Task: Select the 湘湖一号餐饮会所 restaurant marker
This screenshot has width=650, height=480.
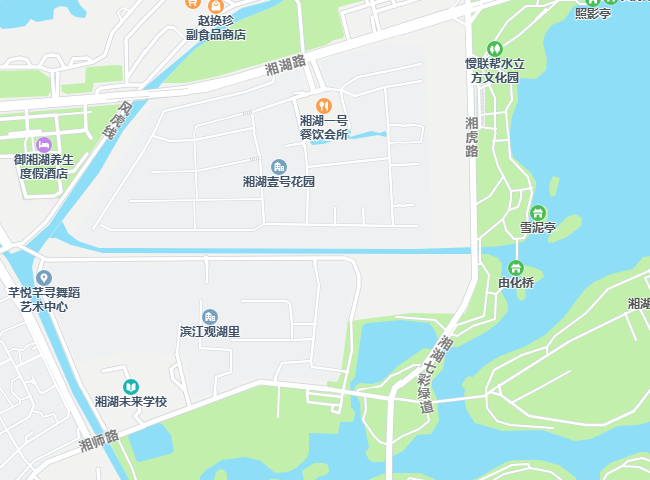Action: point(323,105)
